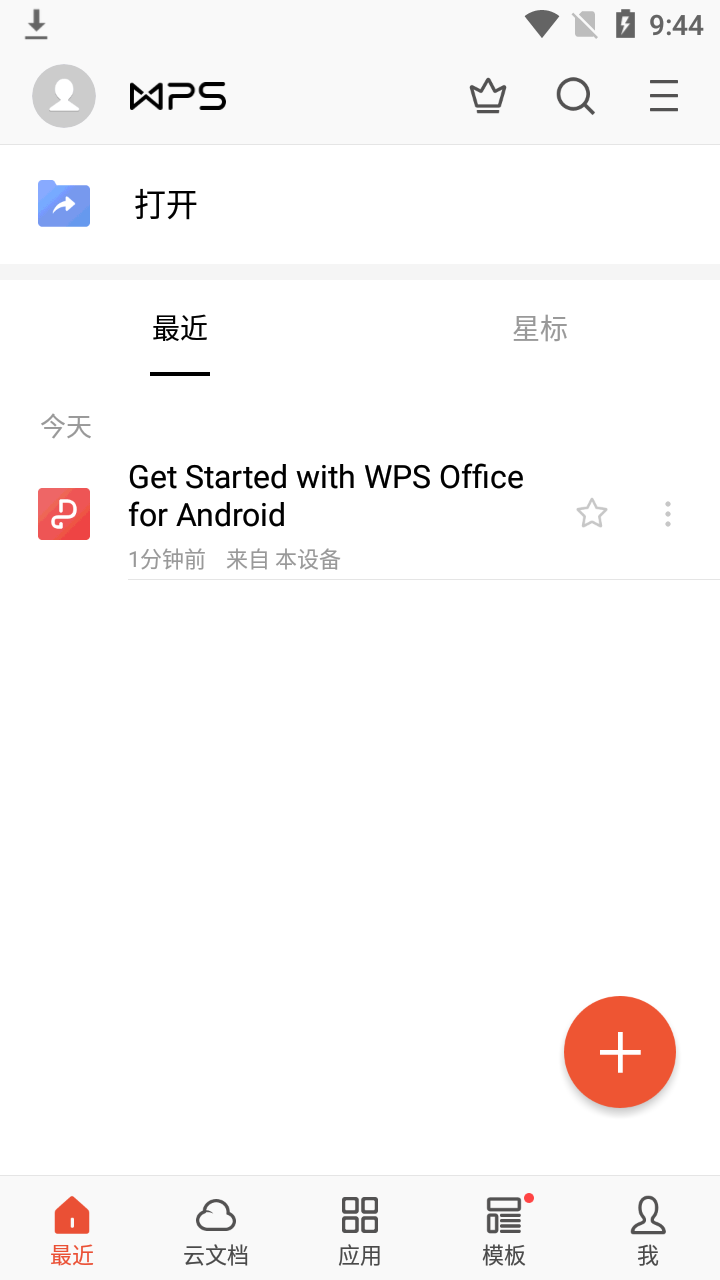
Task: Open the premium crown icon
Action: pos(488,97)
